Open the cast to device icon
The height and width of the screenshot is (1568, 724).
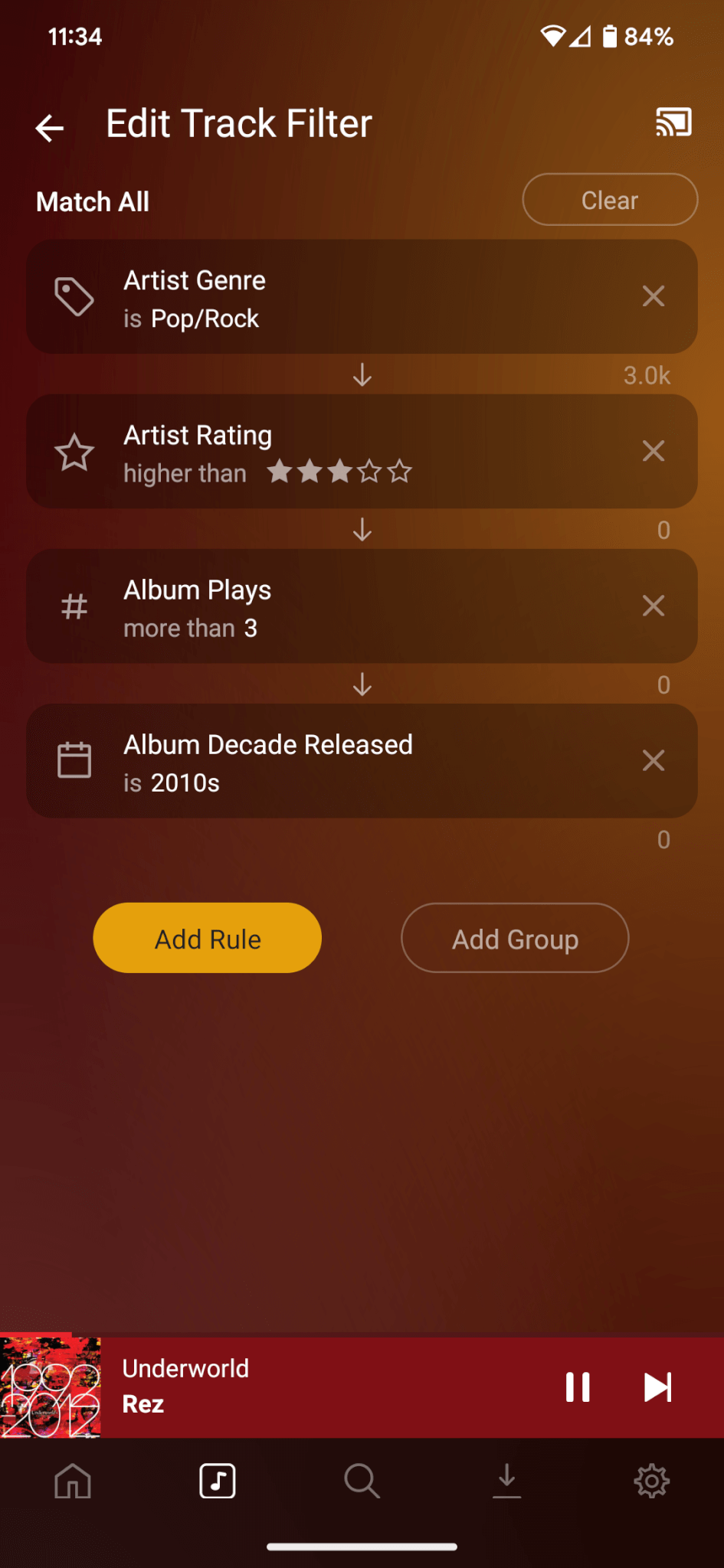[673, 122]
